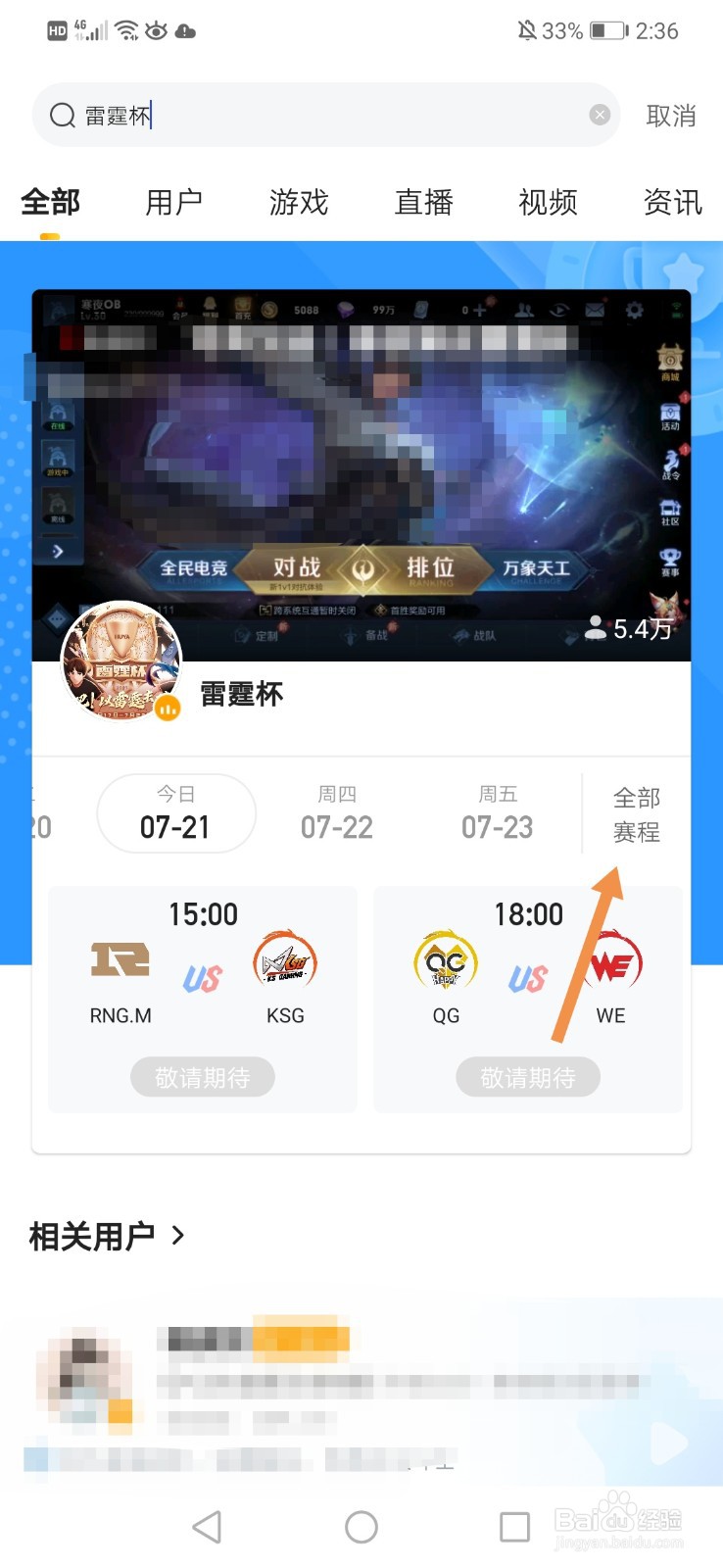Open the mail envelope icon in game top bar
Viewport: 723px width, 1568px height.
pyautogui.click(x=594, y=309)
